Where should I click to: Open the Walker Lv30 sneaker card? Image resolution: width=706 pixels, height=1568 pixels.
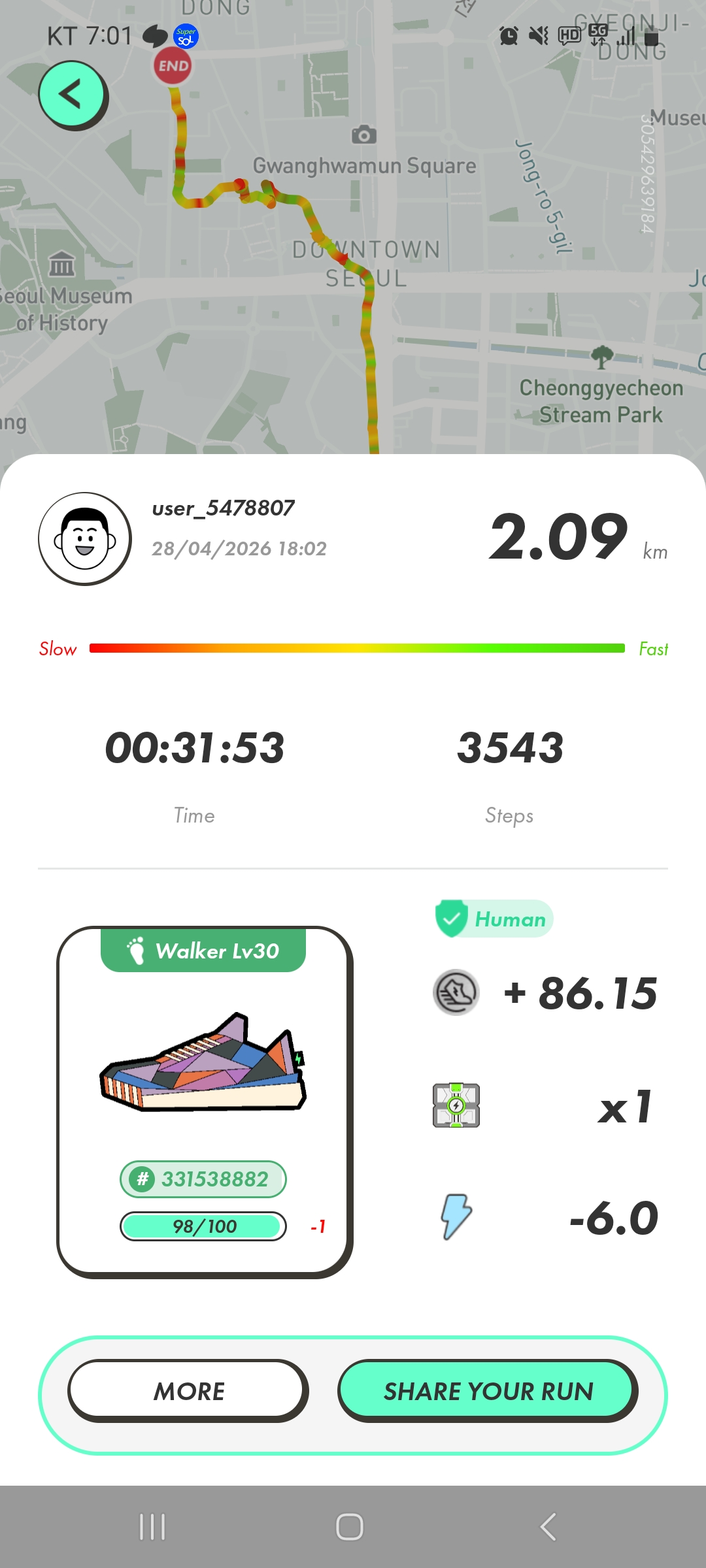click(204, 1101)
